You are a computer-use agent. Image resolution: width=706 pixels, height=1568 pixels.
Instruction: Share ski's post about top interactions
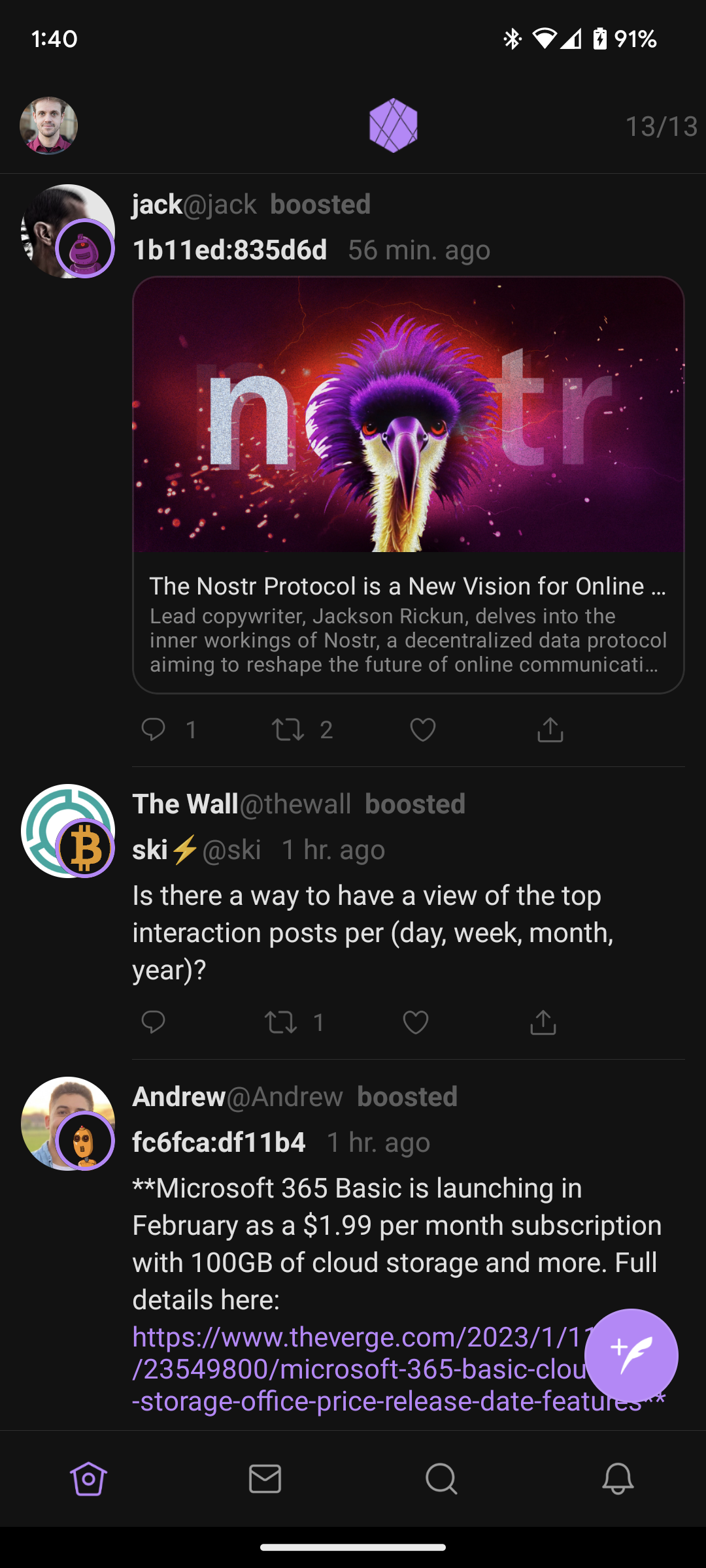(543, 1022)
